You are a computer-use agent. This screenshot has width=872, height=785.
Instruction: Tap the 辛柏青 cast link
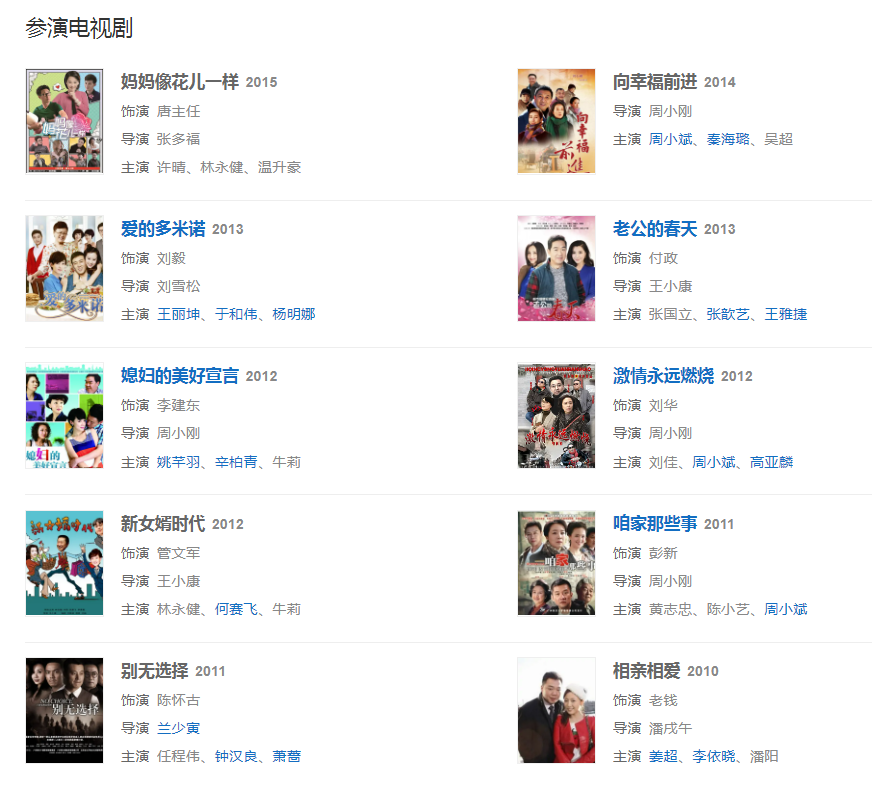[x=236, y=462]
